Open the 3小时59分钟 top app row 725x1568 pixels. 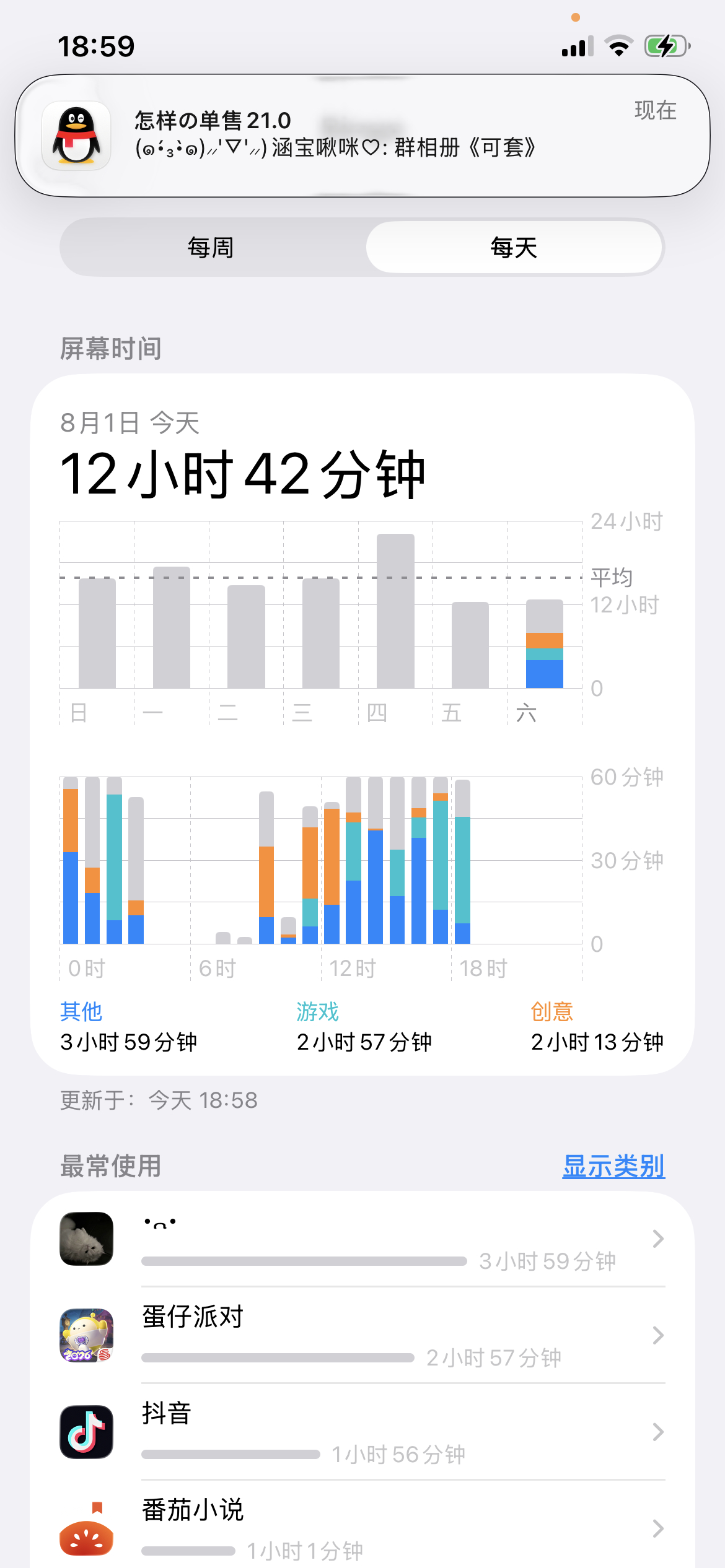click(362, 1239)
